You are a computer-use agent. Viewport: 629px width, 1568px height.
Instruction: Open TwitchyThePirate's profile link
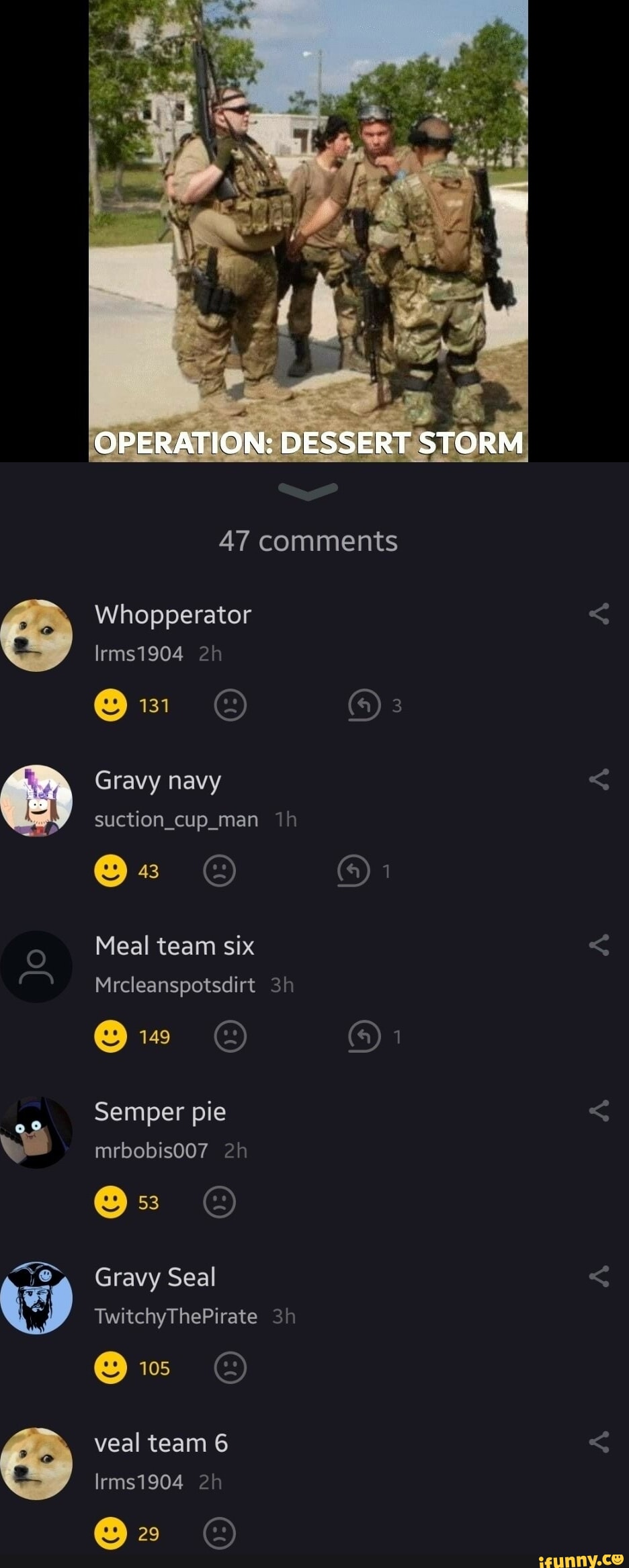point(175,1317)
